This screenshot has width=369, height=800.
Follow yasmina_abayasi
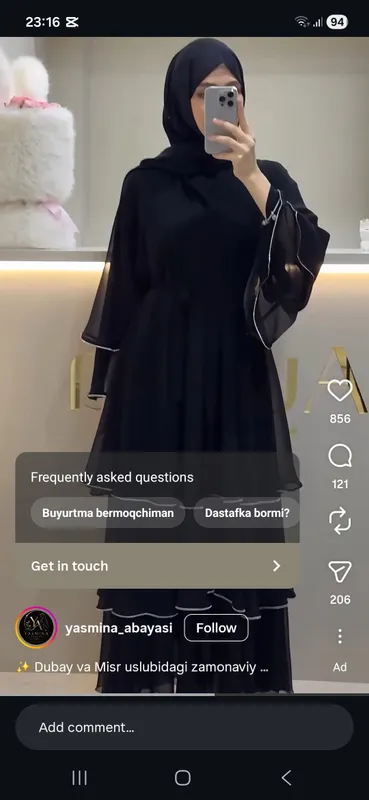coord(216,628)
